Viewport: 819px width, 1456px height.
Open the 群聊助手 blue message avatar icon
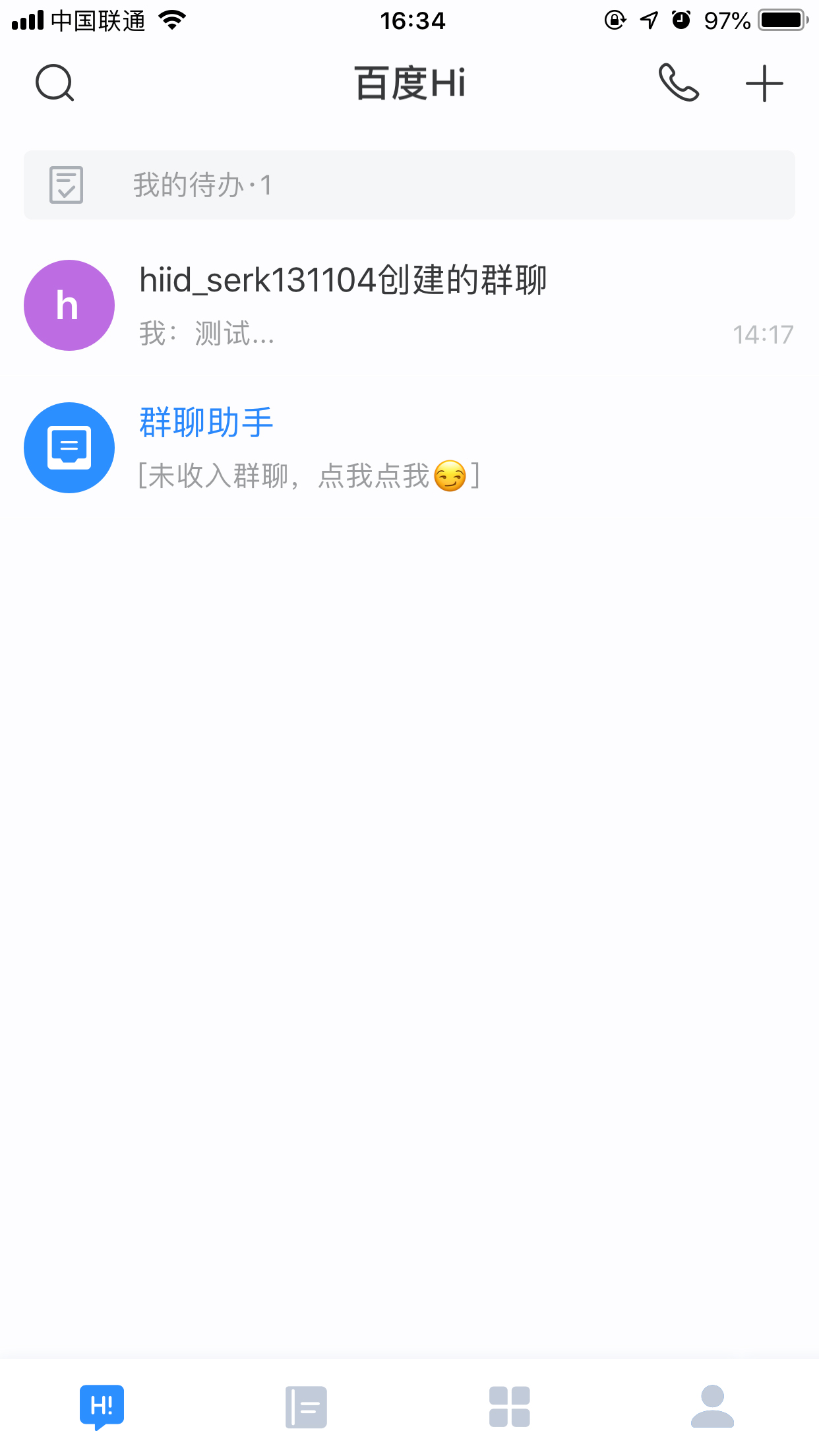click(69, 447)
